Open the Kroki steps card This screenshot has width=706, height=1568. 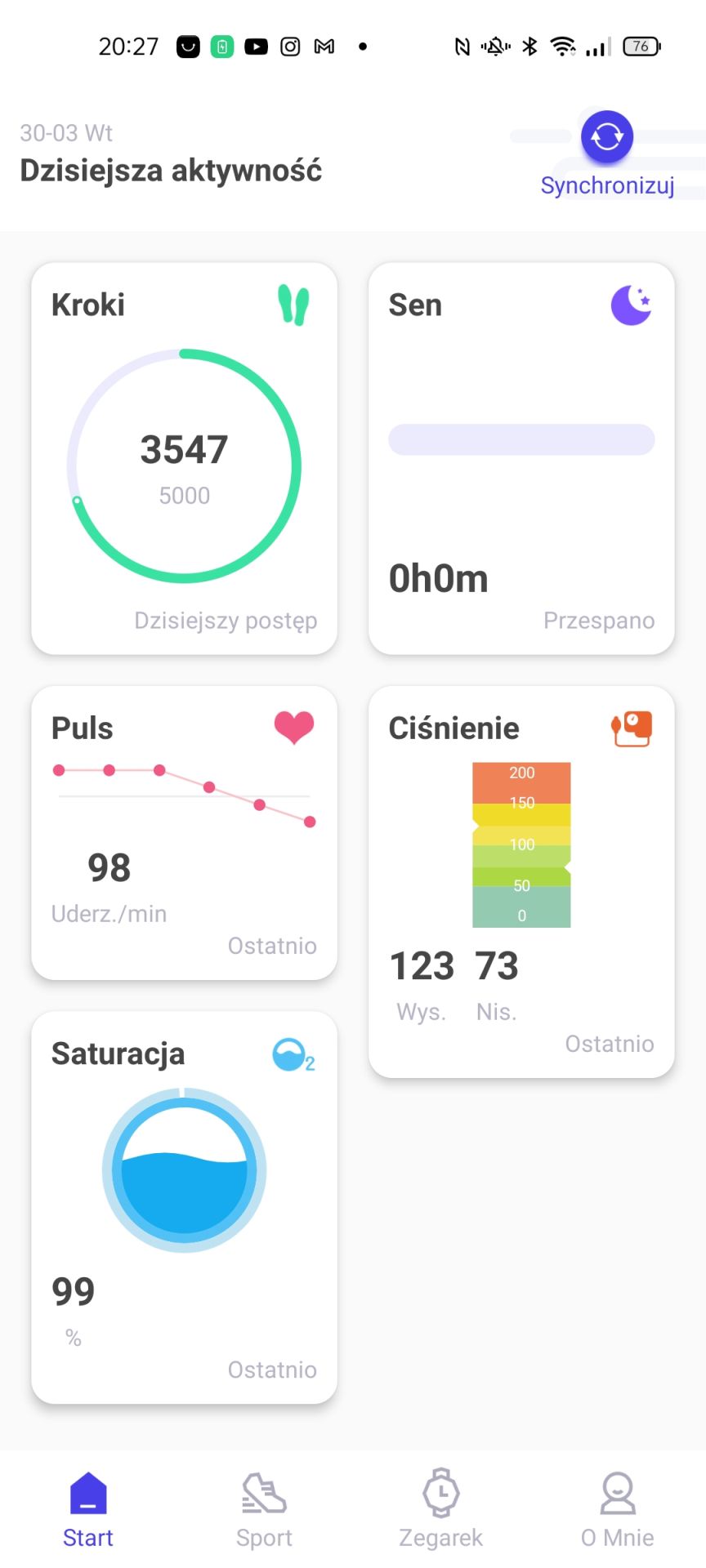pos(185,458)
